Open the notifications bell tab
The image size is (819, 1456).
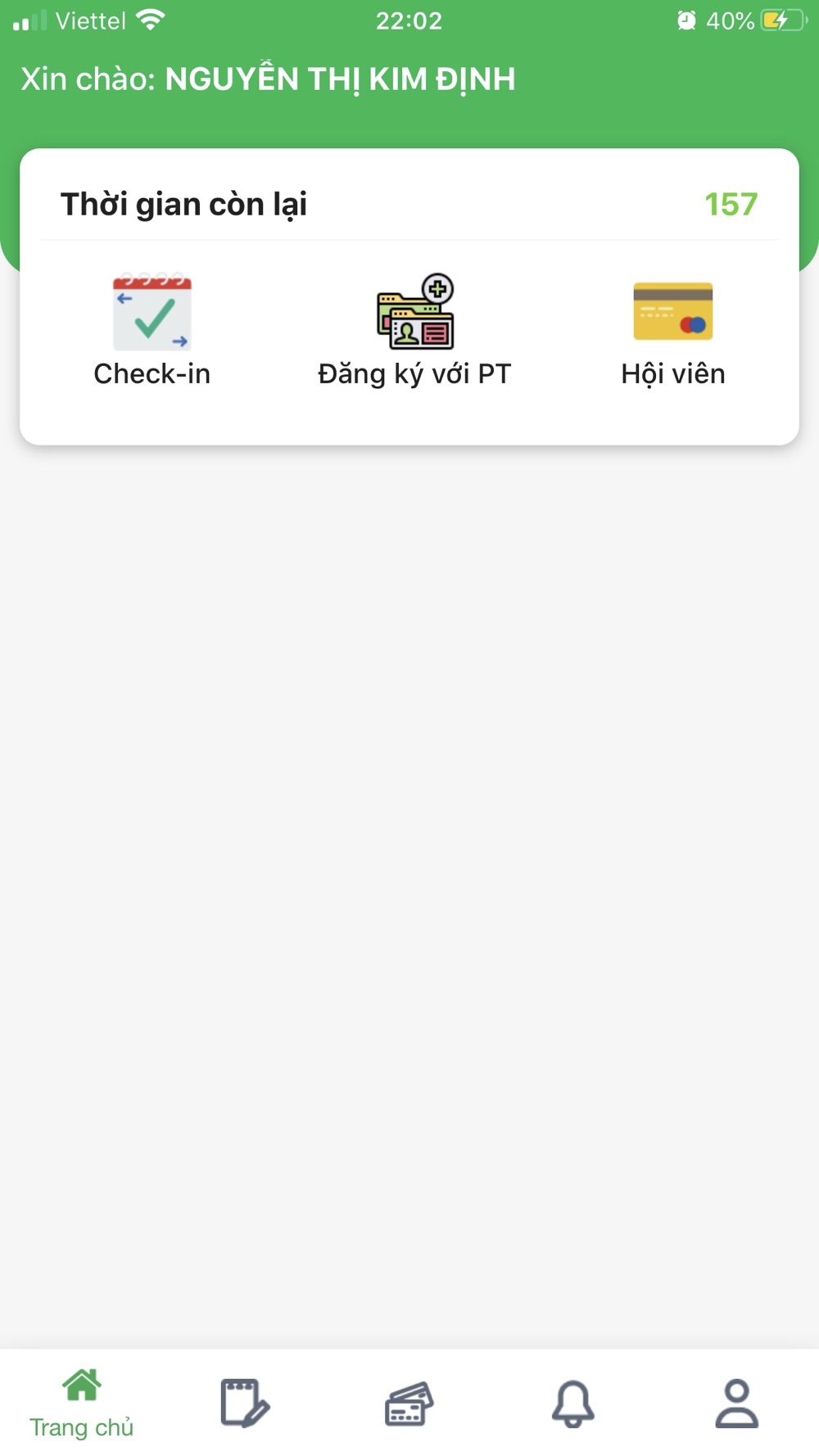tap(572, 1403)
